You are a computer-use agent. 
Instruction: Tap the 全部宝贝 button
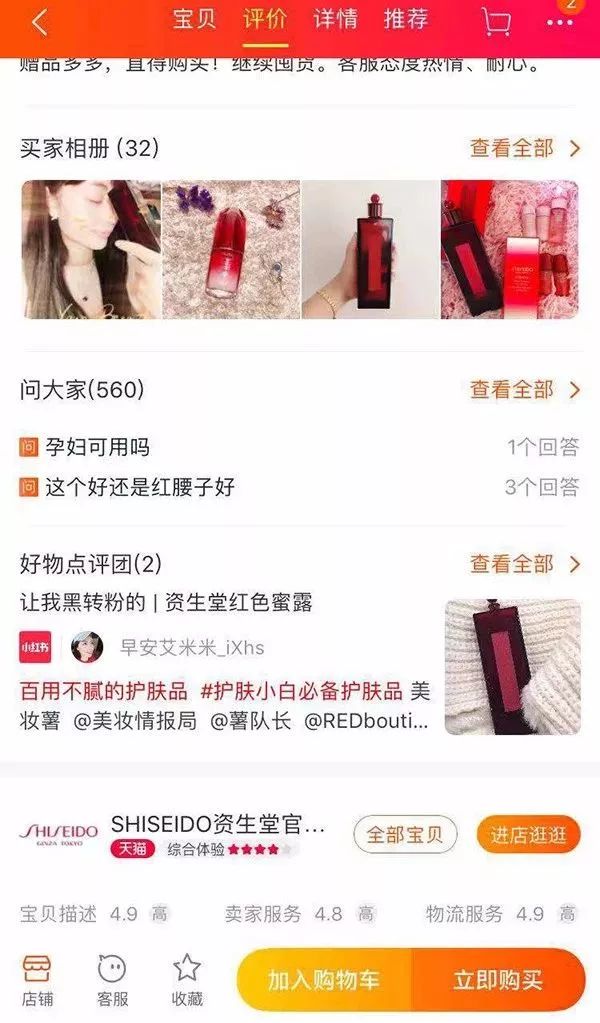(405, 834)
